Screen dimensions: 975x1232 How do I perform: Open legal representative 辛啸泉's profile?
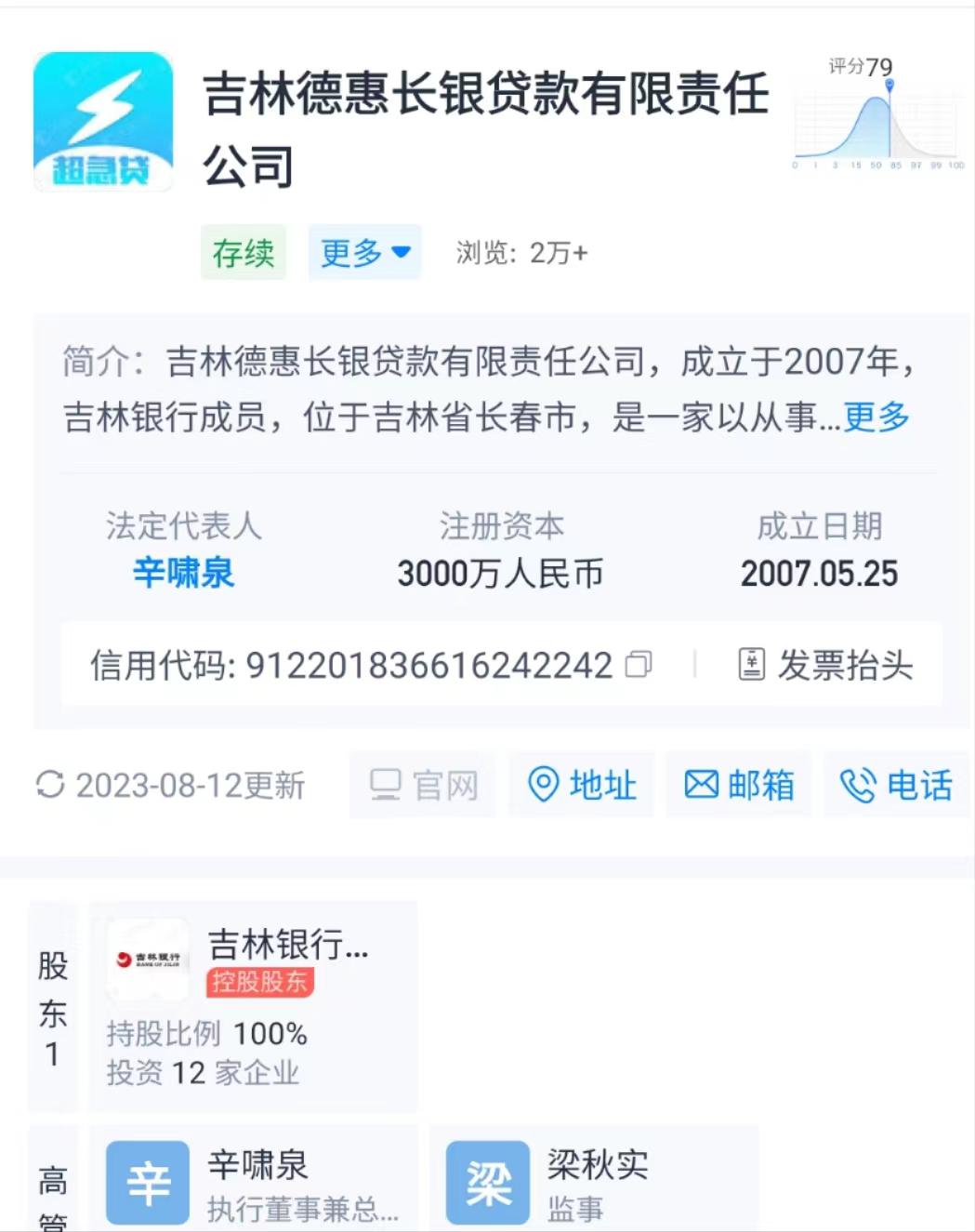[183, 573]
